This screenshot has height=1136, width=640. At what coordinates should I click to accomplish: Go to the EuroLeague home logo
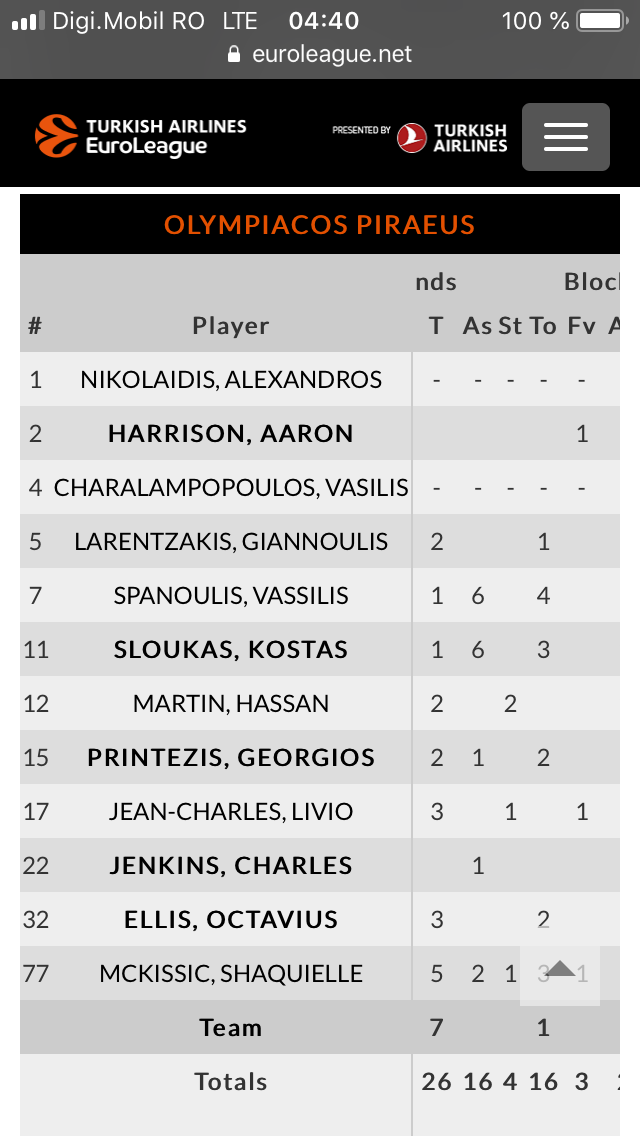point(141,136)
